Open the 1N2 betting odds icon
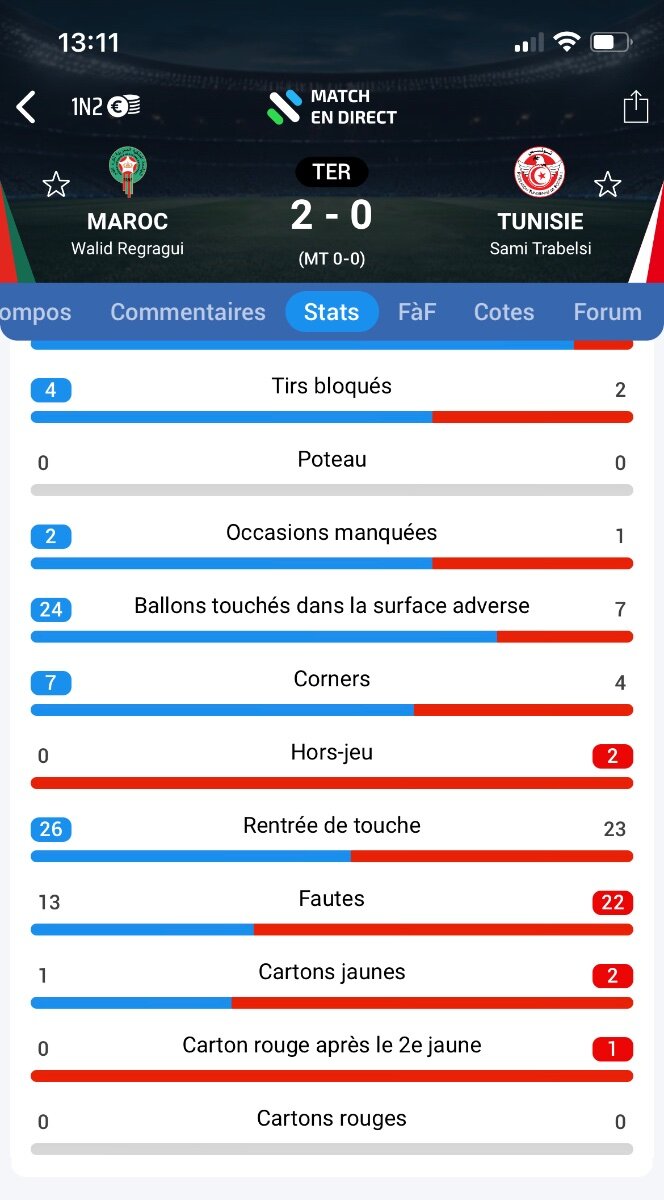 click(x=105, y=106)
